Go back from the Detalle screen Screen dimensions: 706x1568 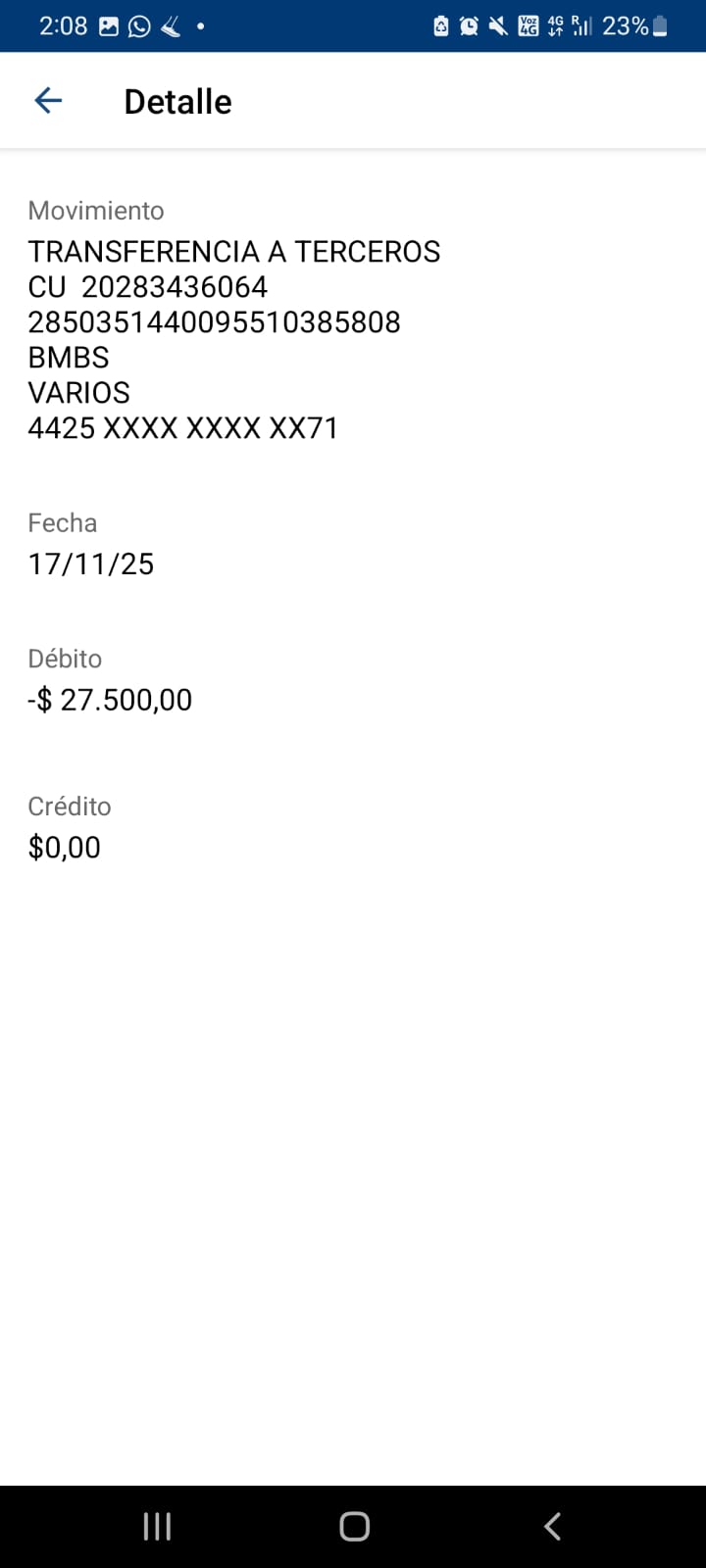pos(48,100)
